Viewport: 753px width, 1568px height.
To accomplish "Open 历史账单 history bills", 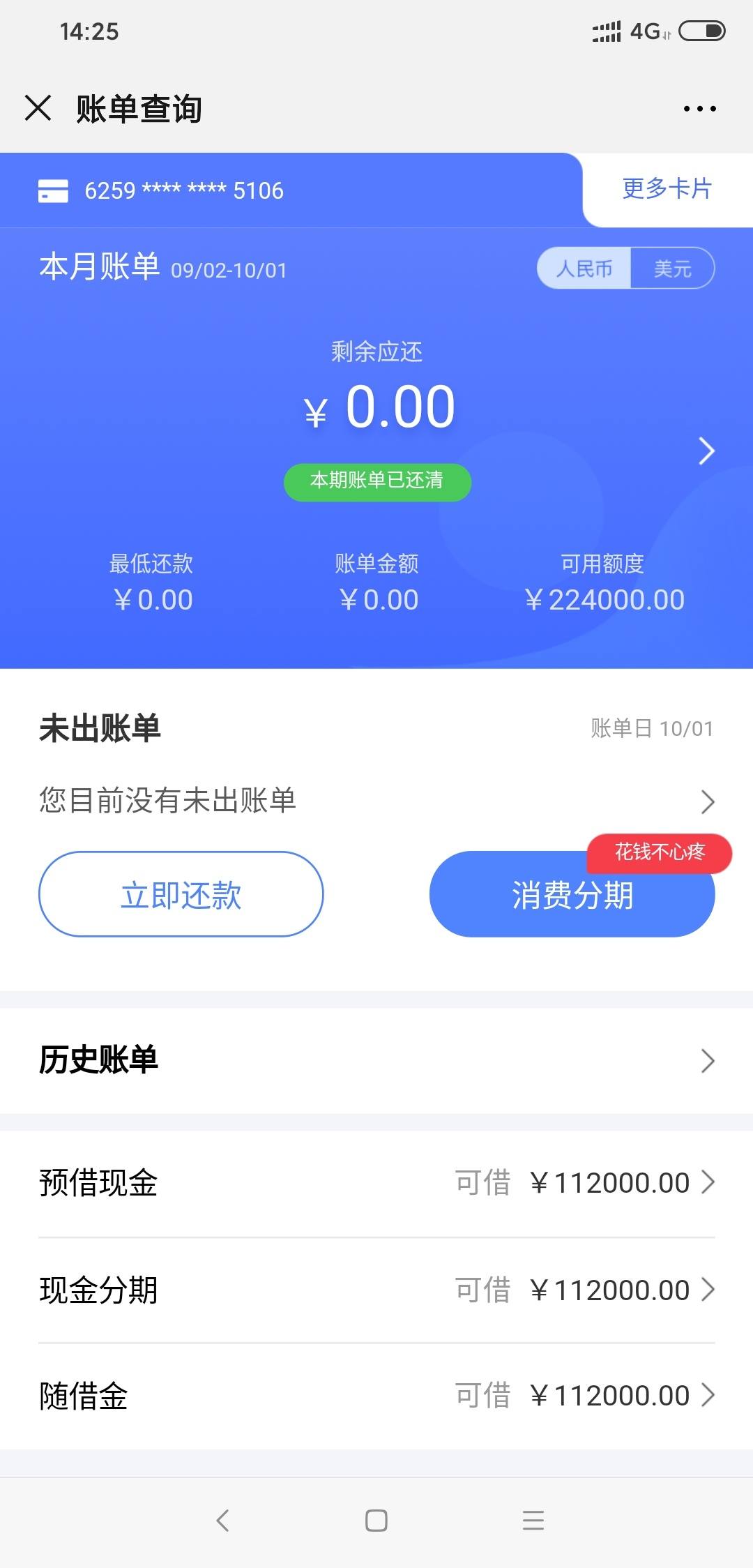I will coord(376,1060).
